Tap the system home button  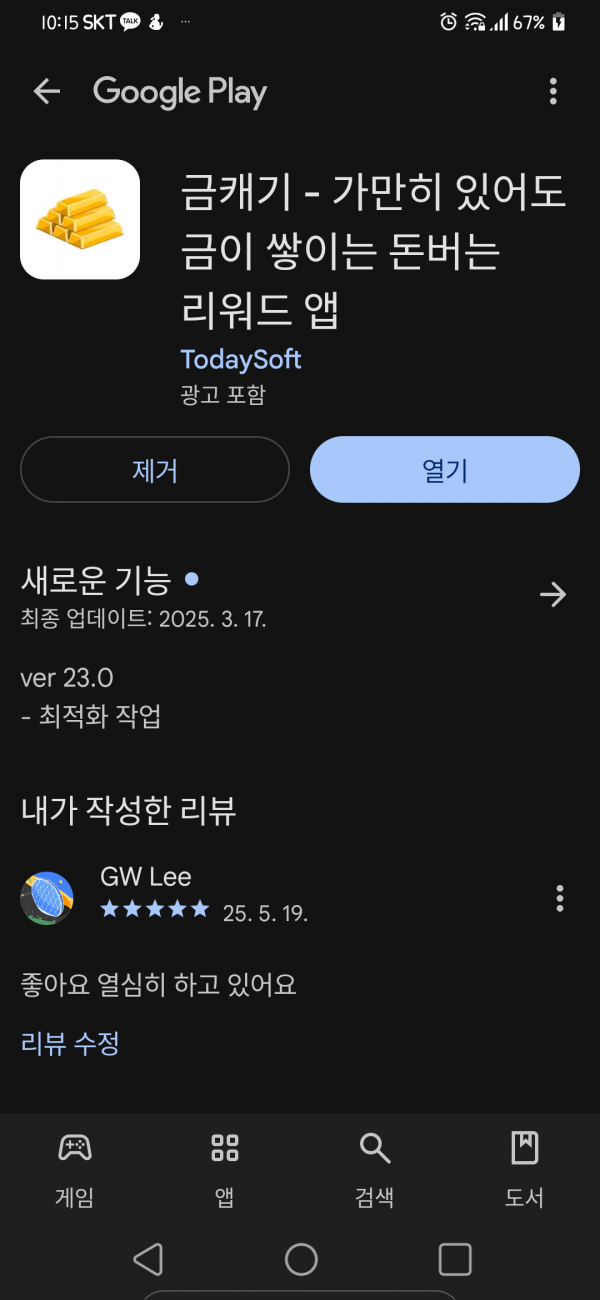tap(301, 1259)
